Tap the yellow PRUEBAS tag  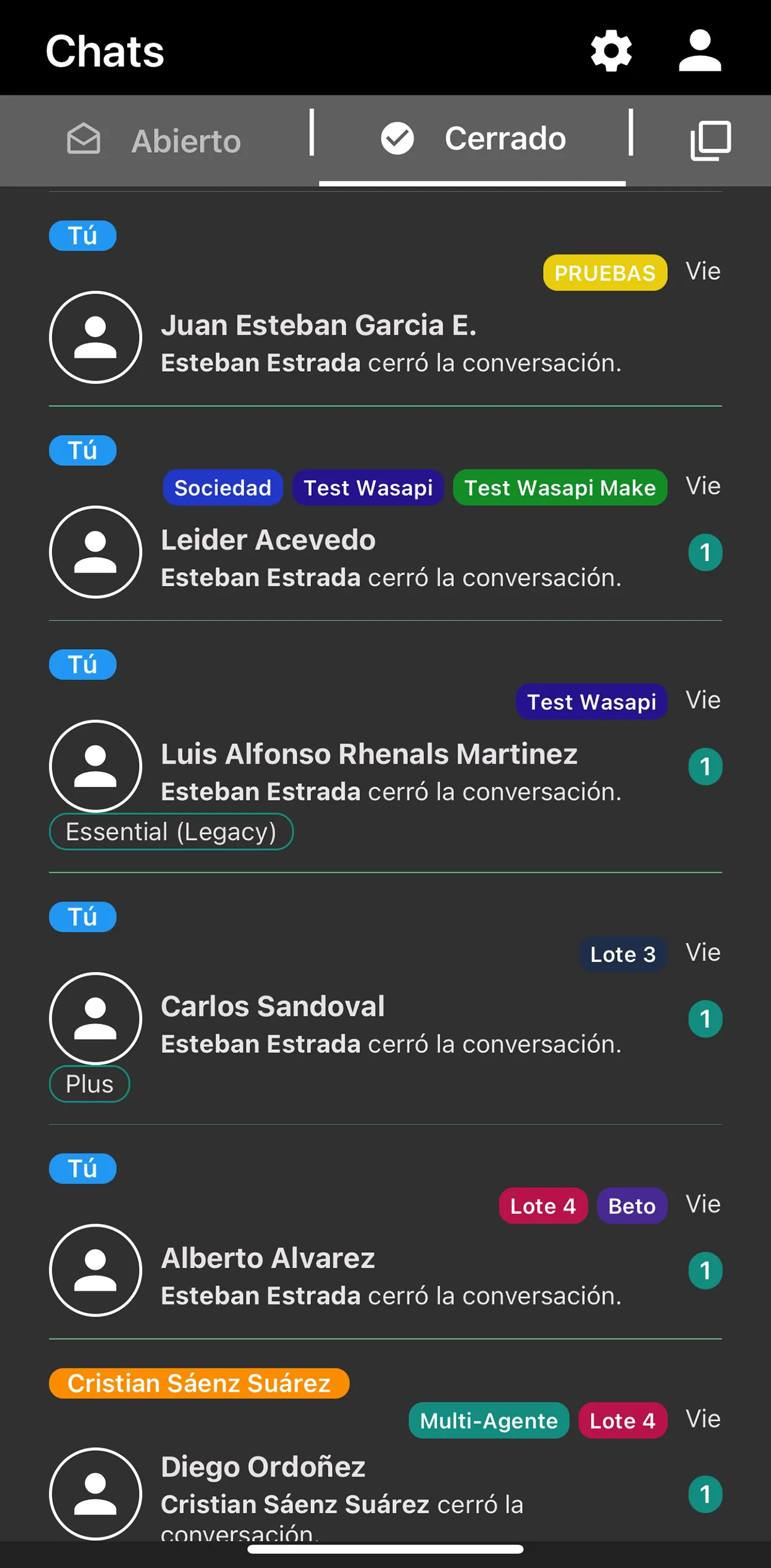[604, 272]
